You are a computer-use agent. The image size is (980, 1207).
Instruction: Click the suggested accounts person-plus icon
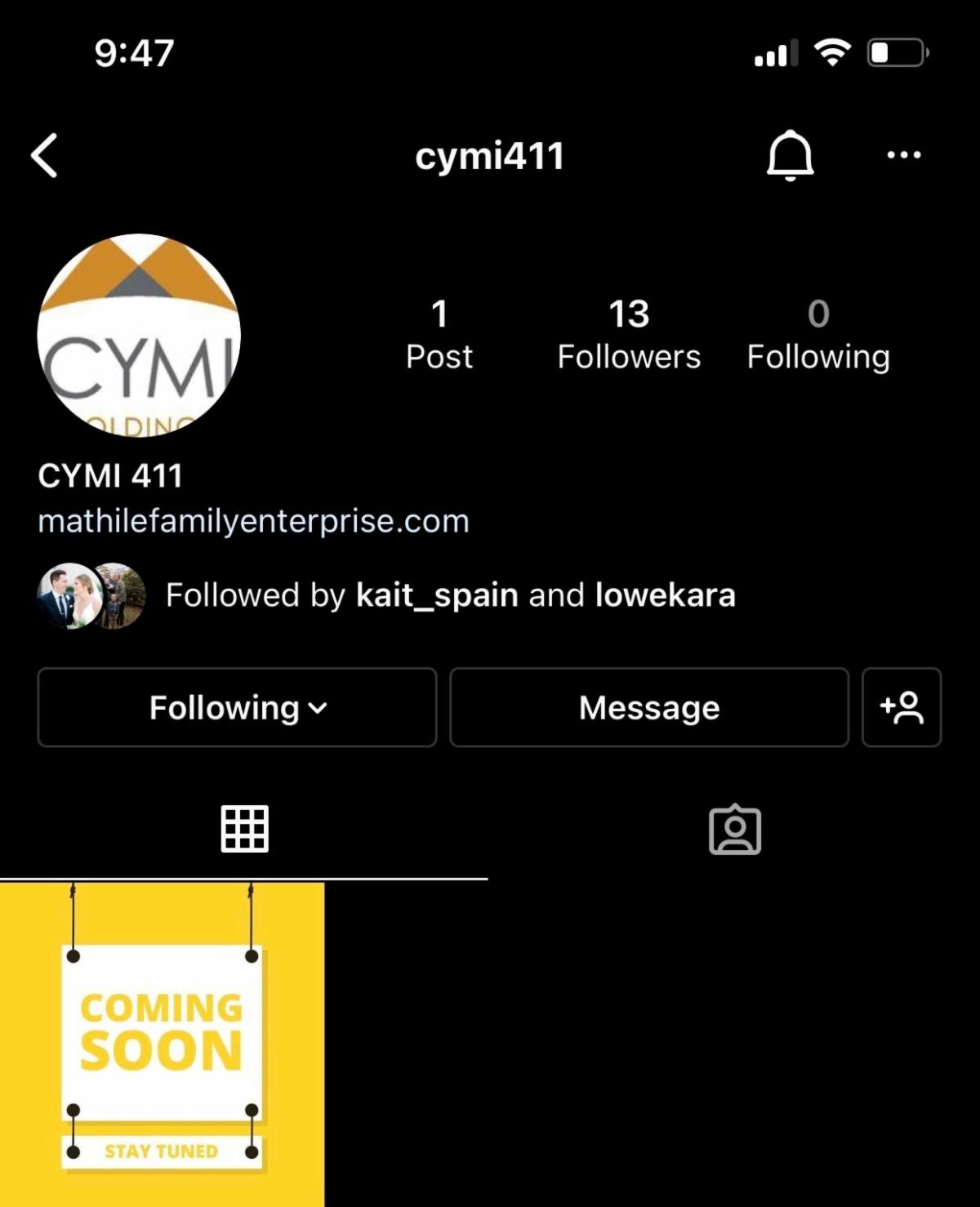pyautogui.click(x=901, y=707)
